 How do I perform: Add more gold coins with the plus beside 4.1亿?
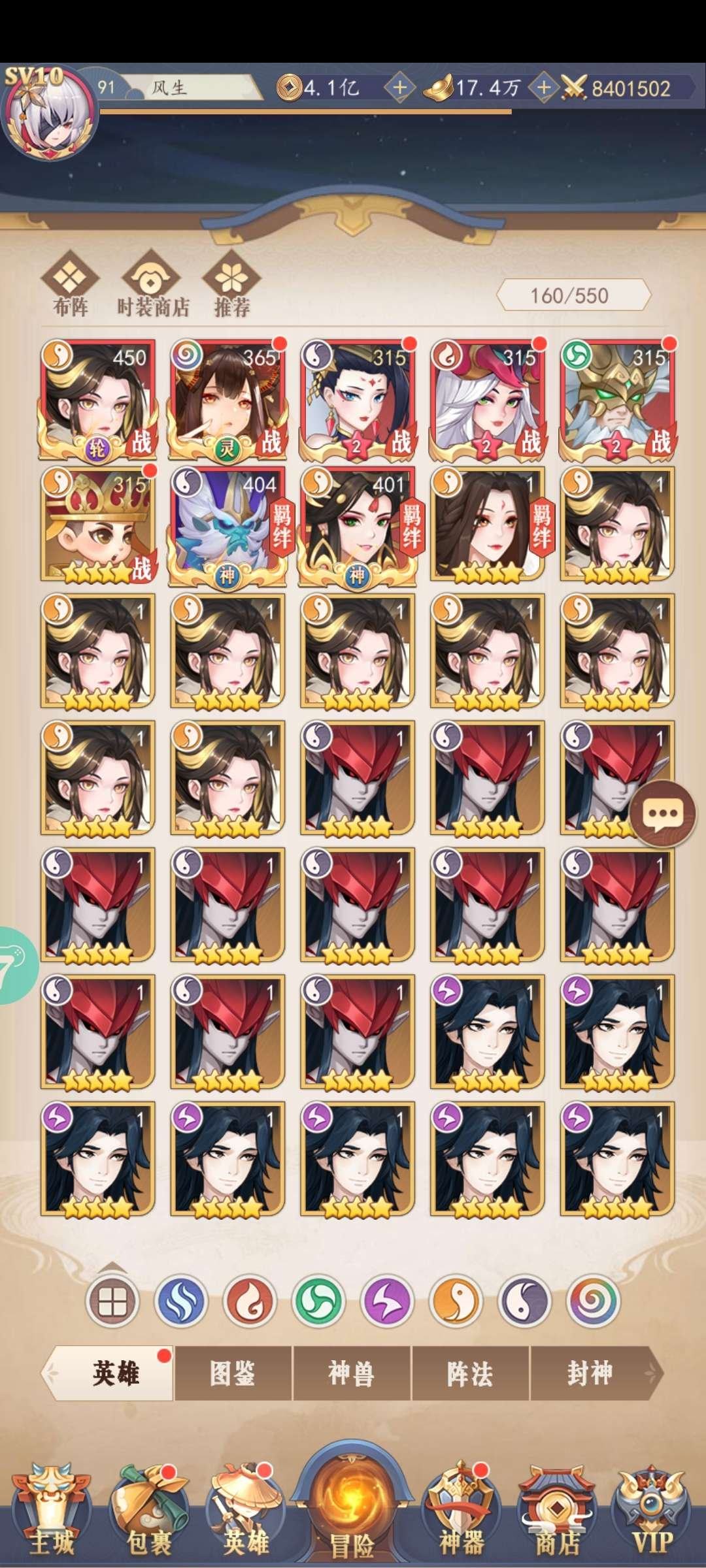(x=399, y=88)
